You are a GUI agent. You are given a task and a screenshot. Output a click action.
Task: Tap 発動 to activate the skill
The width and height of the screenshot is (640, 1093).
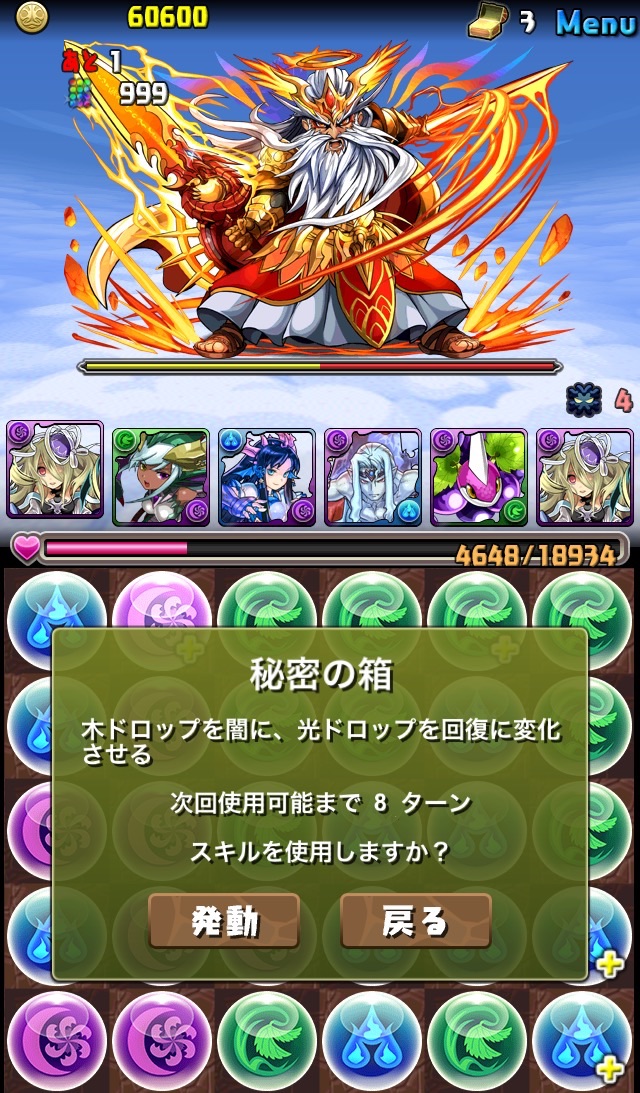tap(224, 921)
